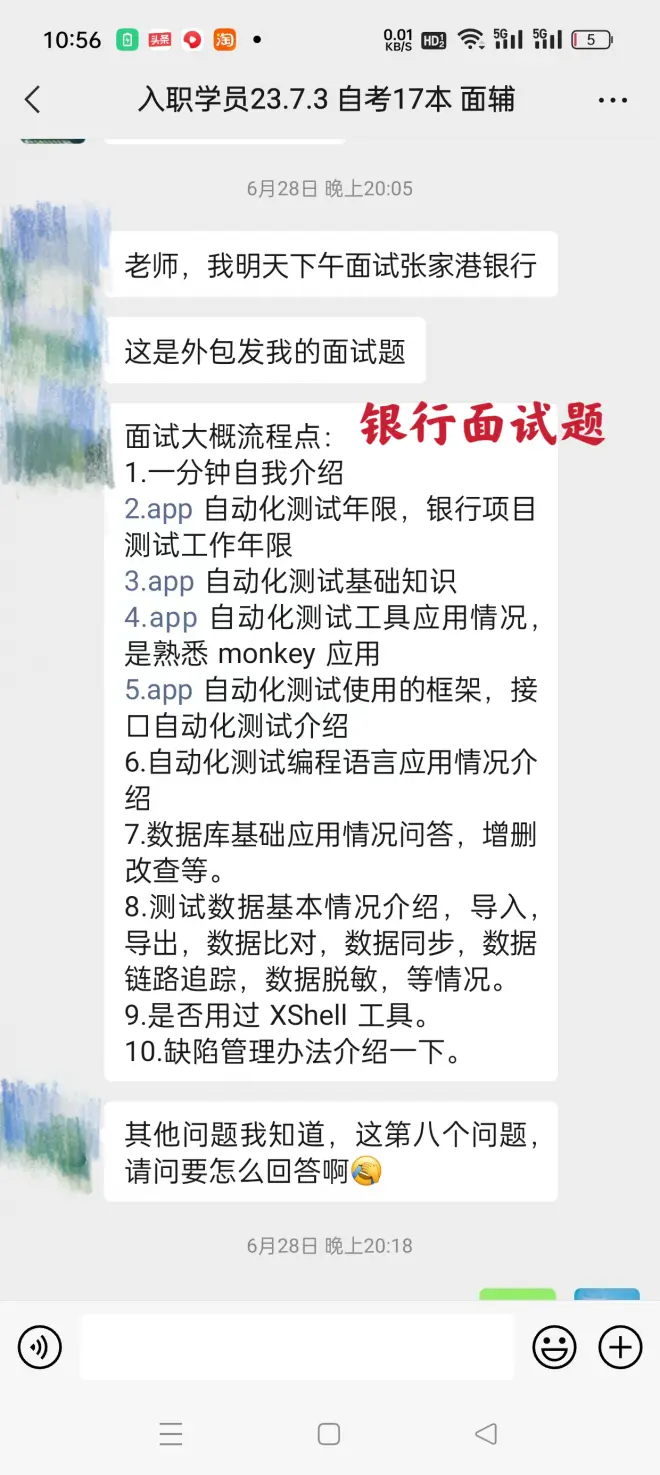The width and height of the screenshot is (660, 1475).
Task: Open the 5.app link
Action: pos(158,689)
